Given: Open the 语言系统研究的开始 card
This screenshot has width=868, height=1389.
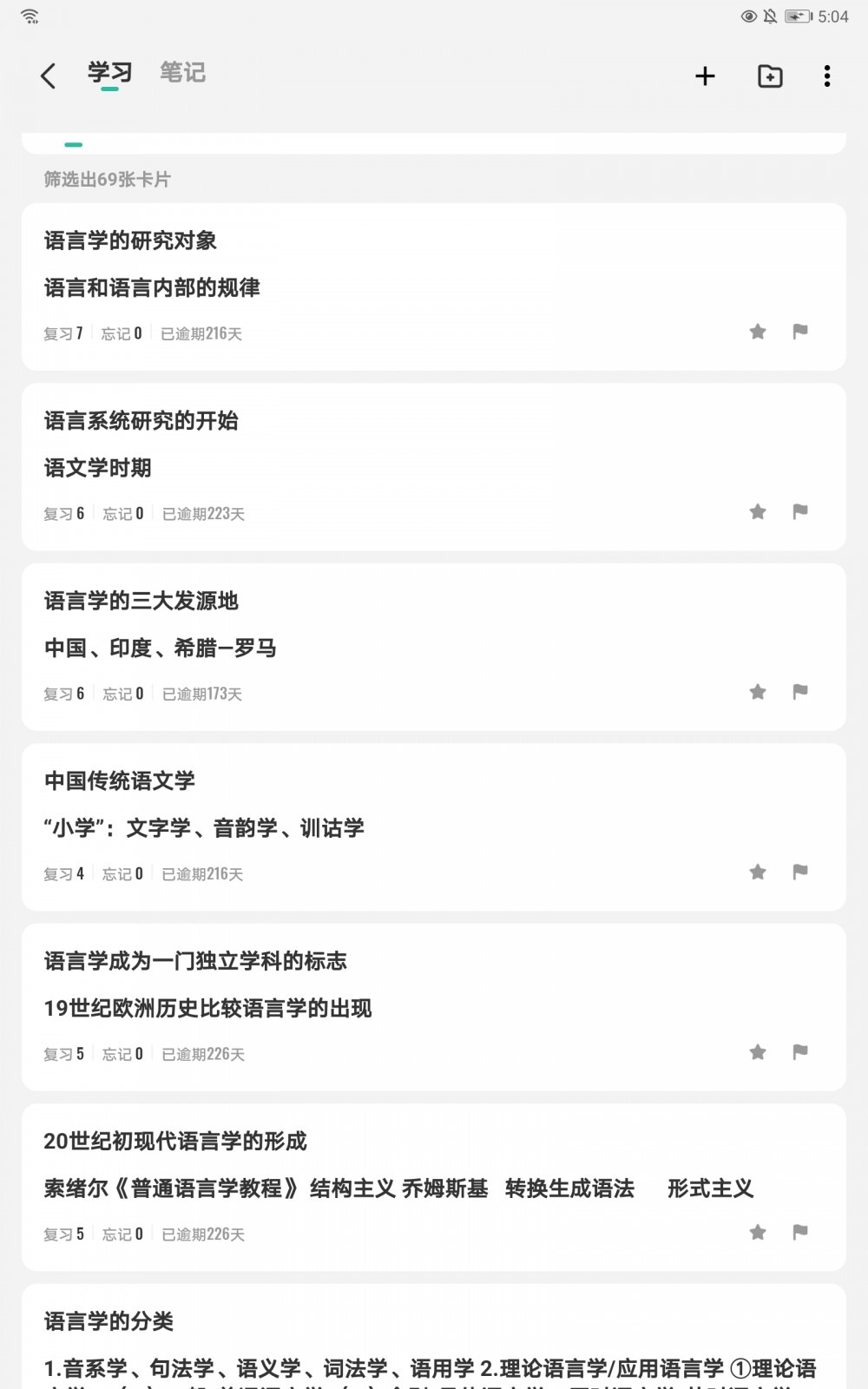Looking at the screenshot, I should click(434, 467).
